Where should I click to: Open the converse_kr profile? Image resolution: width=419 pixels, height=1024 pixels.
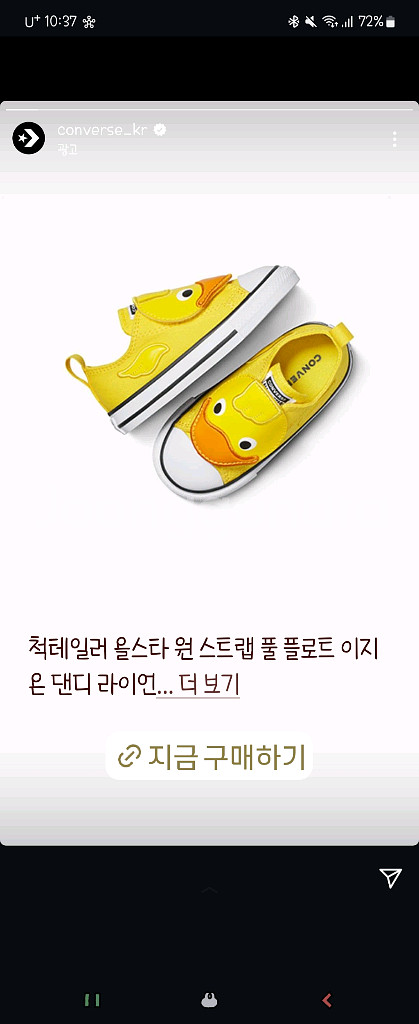[x=102, y=130]
